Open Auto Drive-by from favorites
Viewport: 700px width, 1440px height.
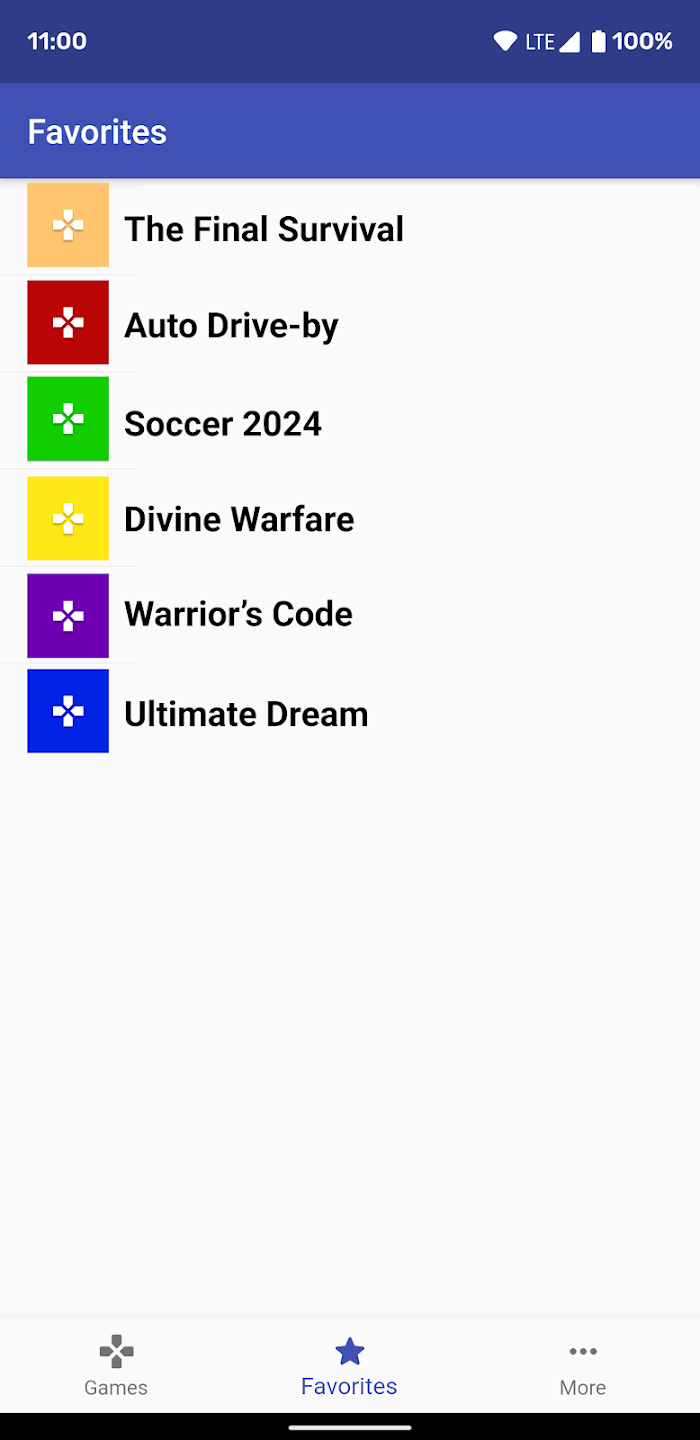(350, 324)
